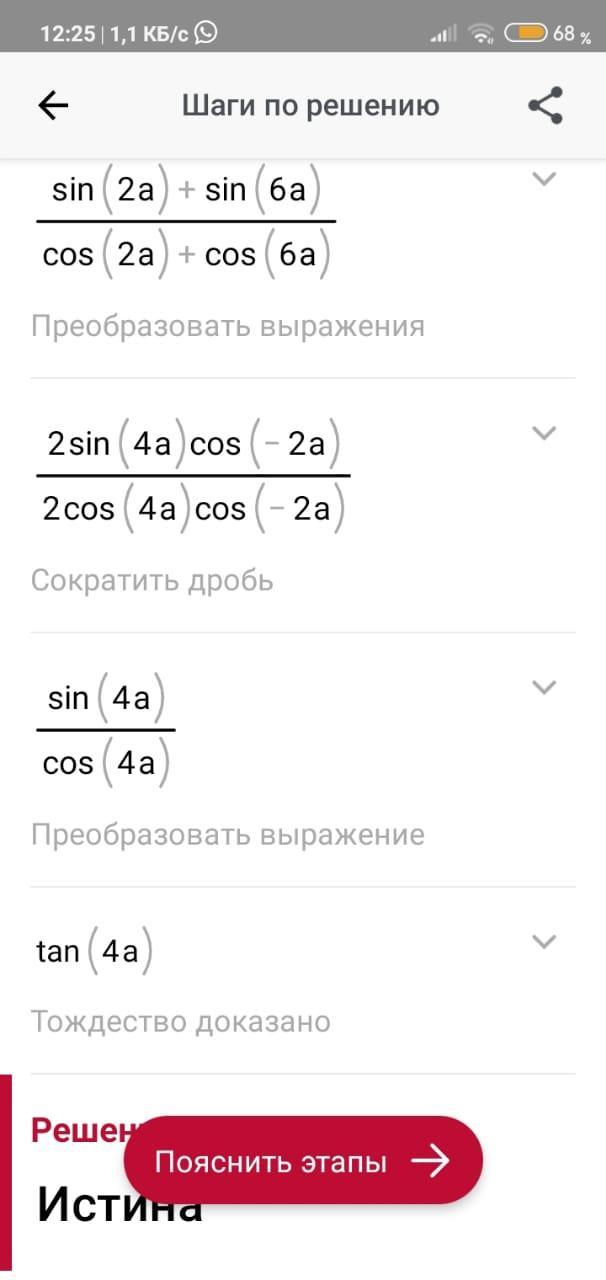The width and height of the screenshot is (606, 1280).
Task: Tap the Пояснить этапы button
Action: pos(303,1161)
